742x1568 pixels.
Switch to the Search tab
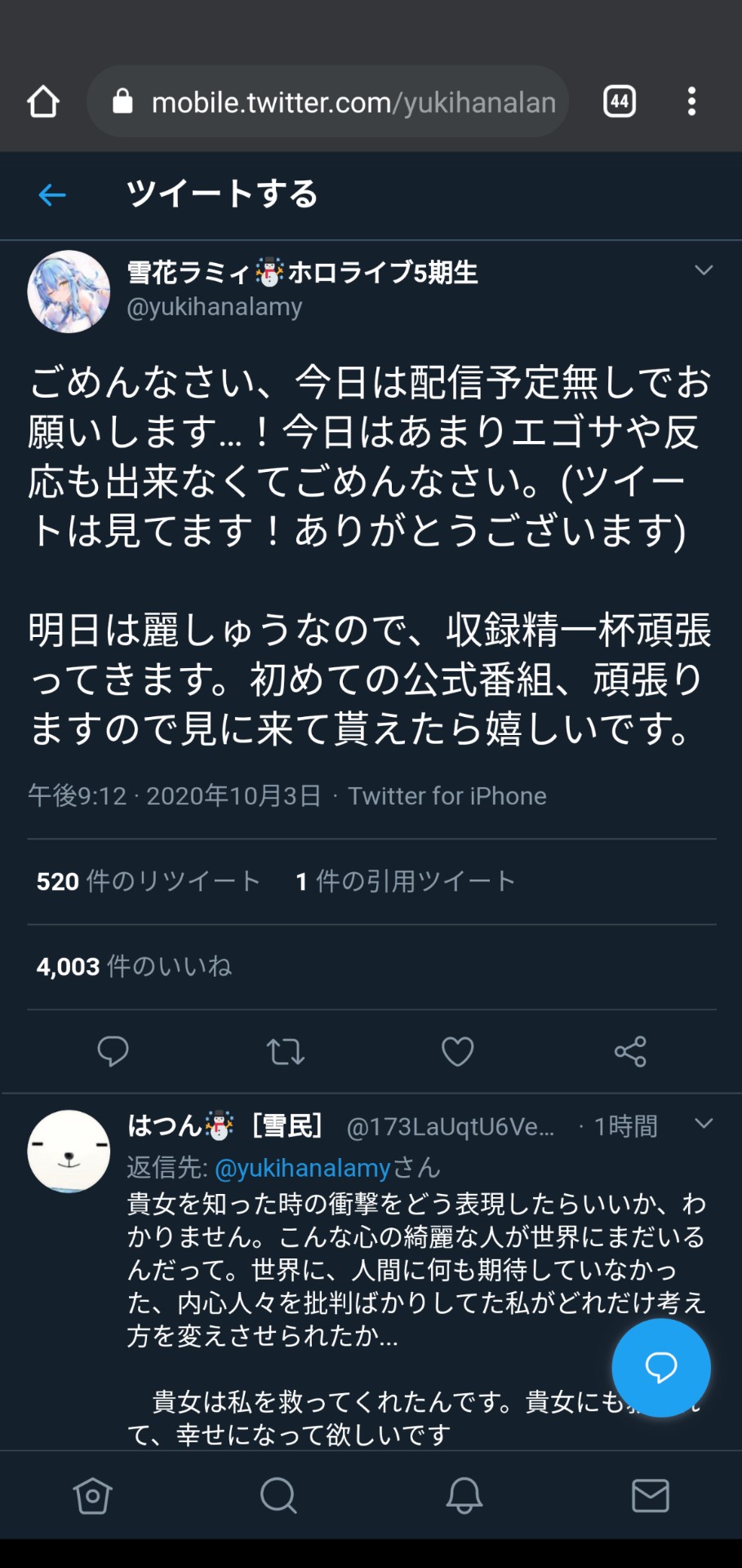(x=278, y=1495)
